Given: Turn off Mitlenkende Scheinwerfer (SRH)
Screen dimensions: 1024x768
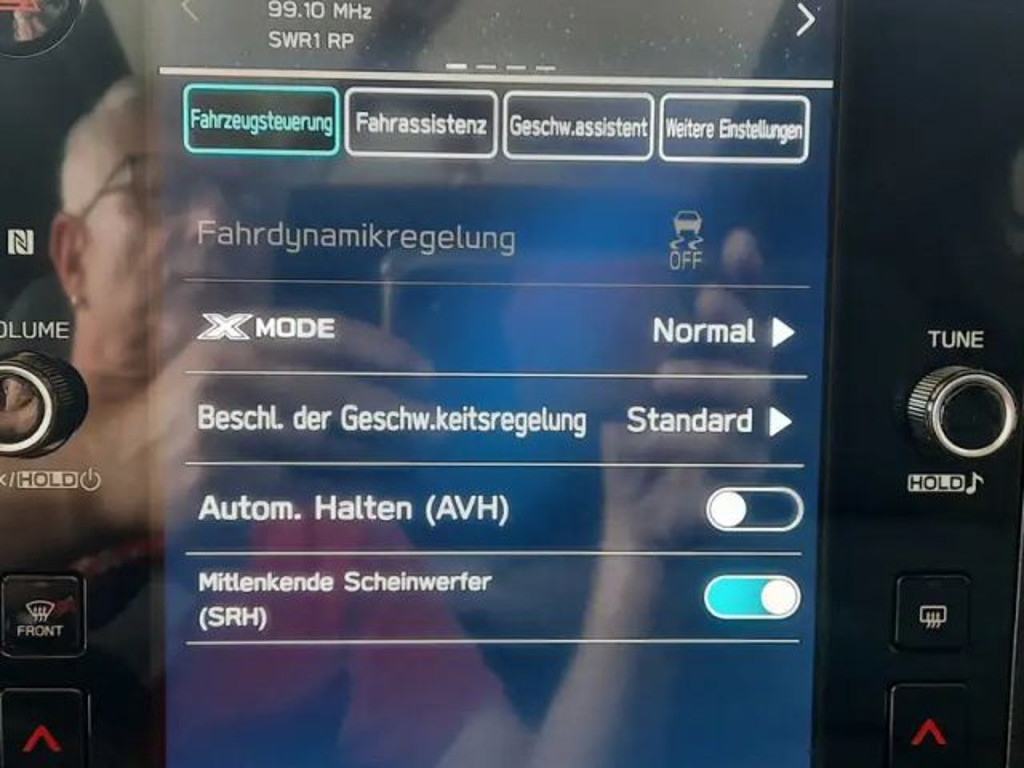Looking at the screenshot, I should pos(752,597).
